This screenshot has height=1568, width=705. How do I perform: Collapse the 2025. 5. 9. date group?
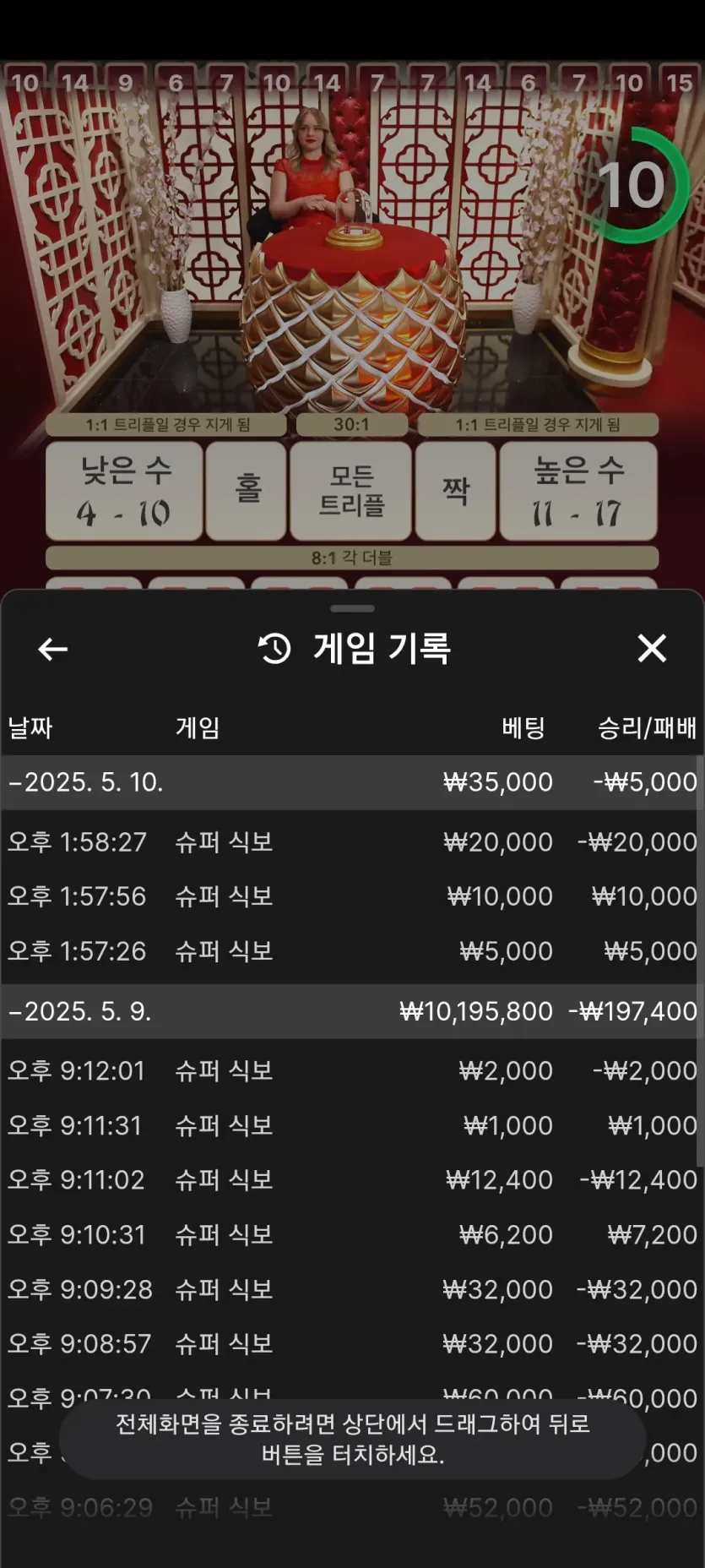pos(80,1011)
